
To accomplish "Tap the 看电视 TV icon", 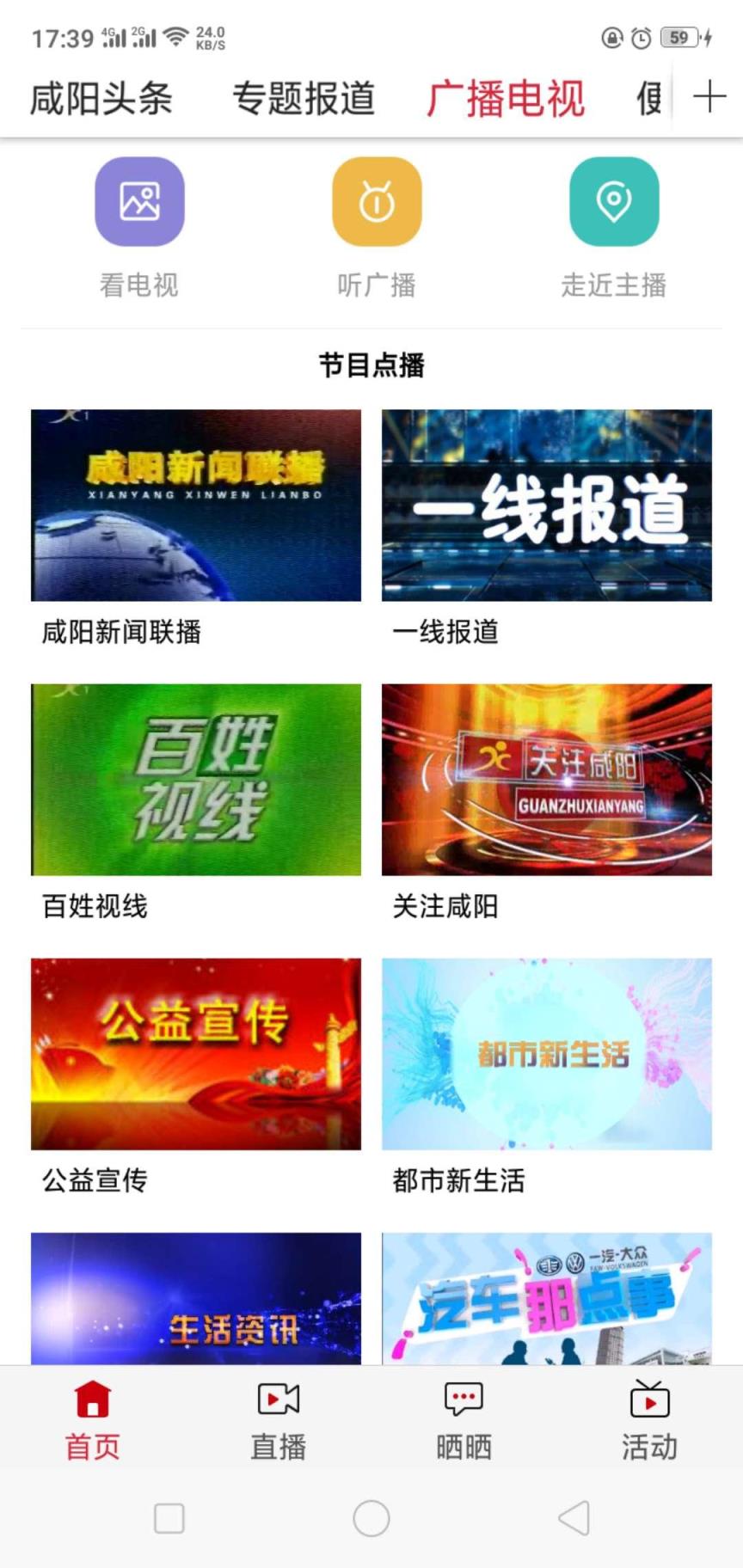I will [x=138, y=201].
